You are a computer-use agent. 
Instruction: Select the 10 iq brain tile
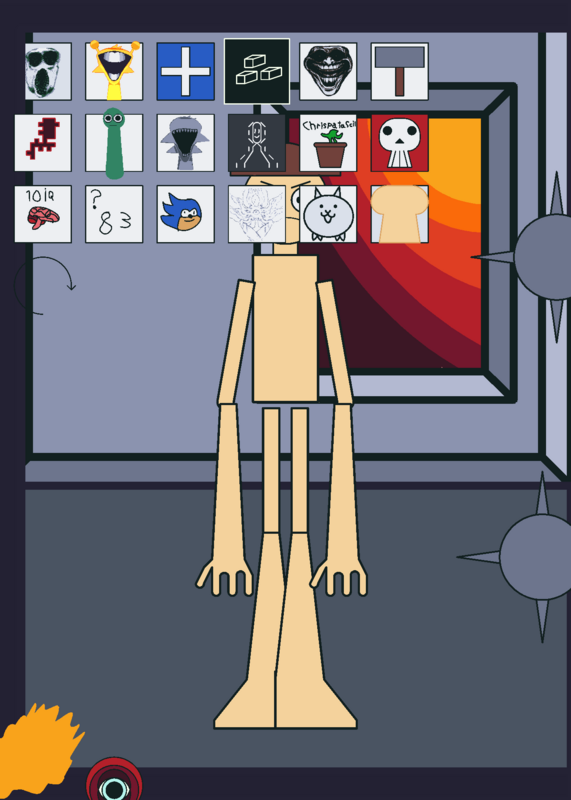pyautogui.click(x=43, y=214)
